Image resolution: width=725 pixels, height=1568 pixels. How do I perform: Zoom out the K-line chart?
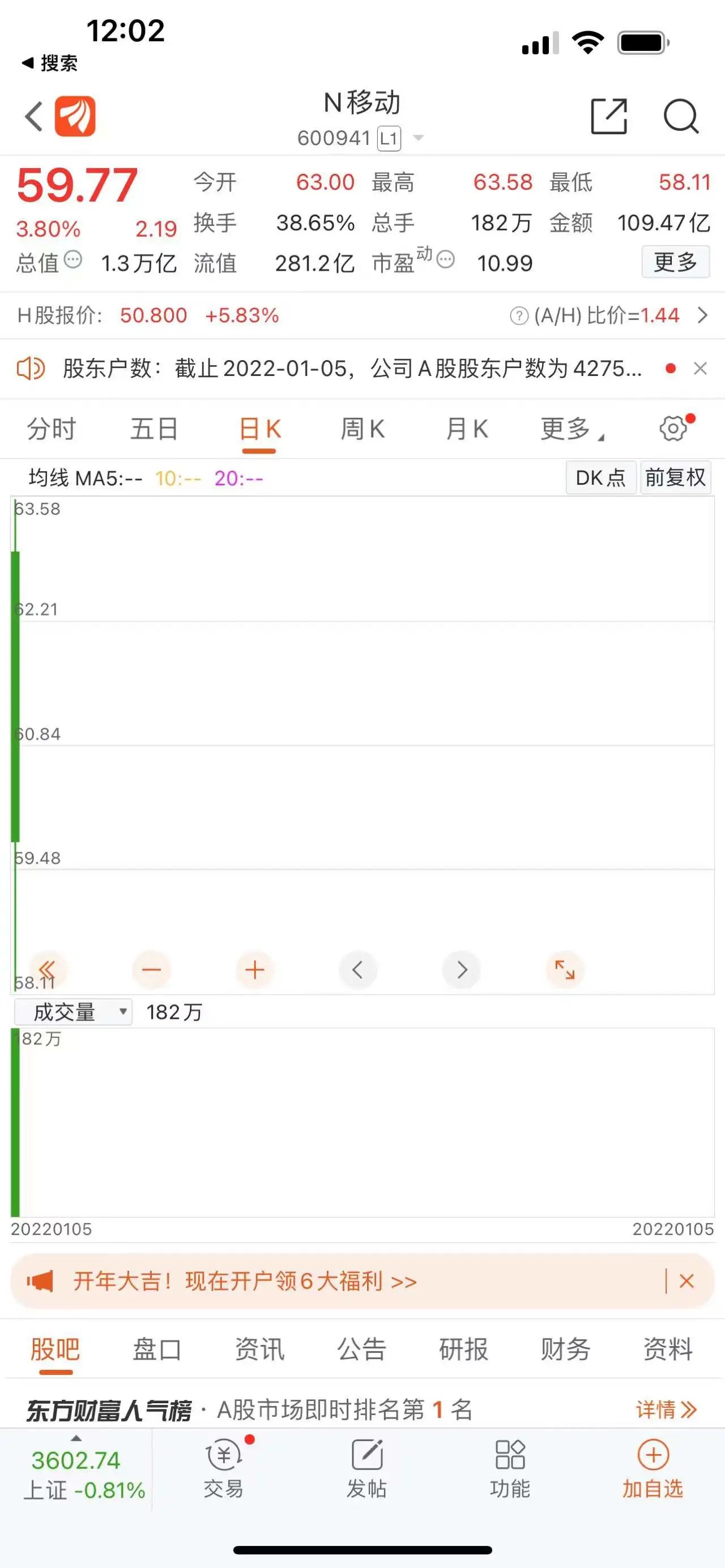(x=151, y=969)
